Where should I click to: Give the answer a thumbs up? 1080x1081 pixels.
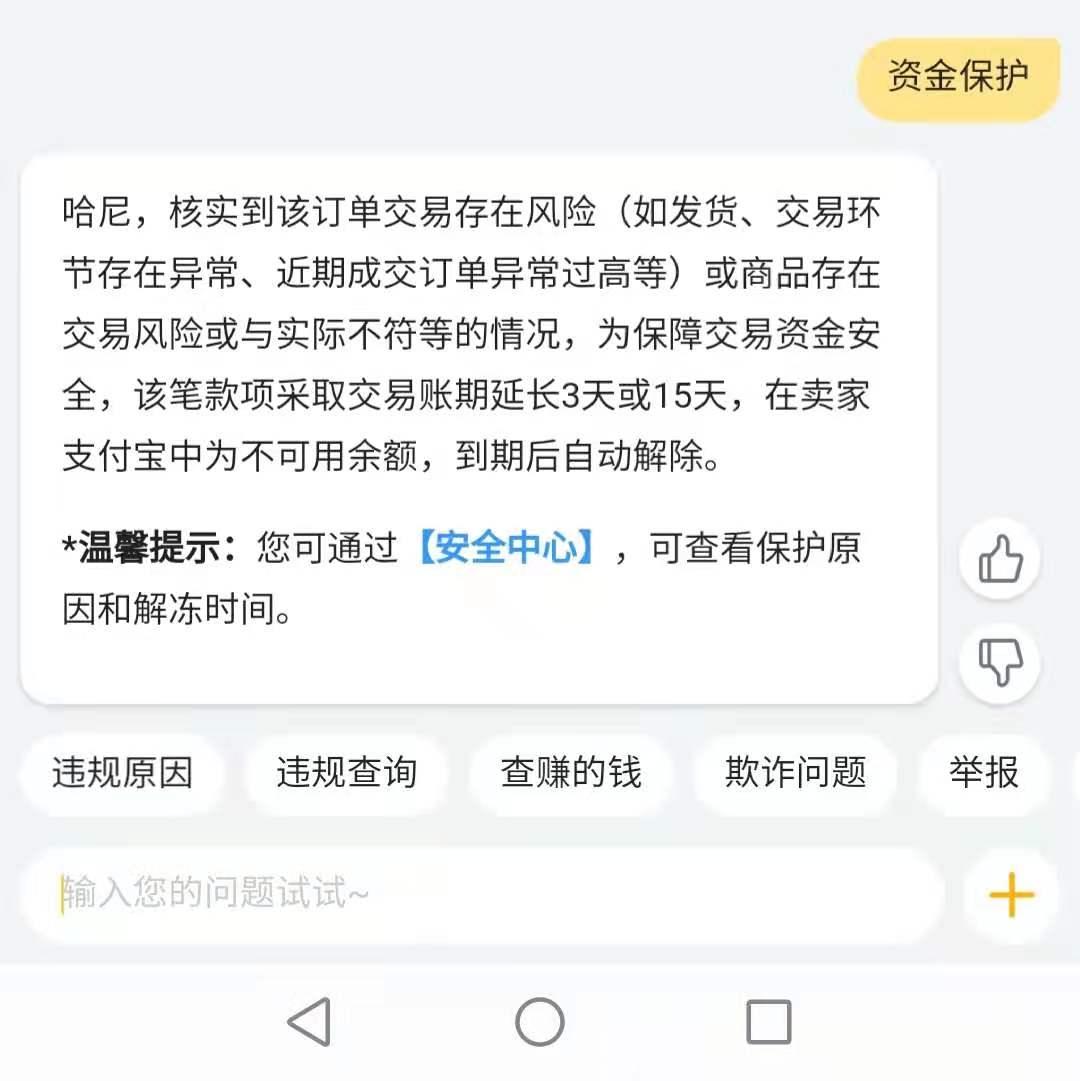pos(999,558)
